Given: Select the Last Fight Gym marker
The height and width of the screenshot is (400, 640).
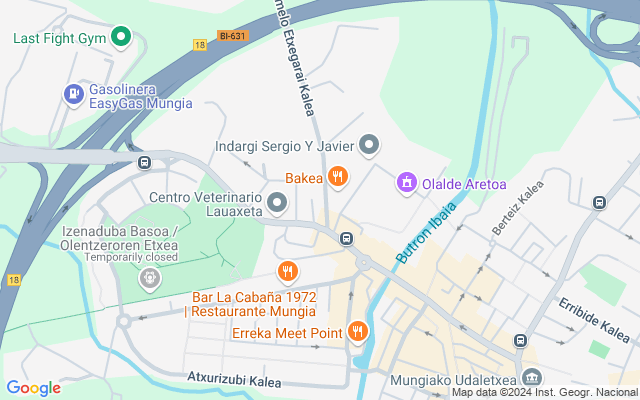Looking at the screenshot, I should [x=122, y=39].
